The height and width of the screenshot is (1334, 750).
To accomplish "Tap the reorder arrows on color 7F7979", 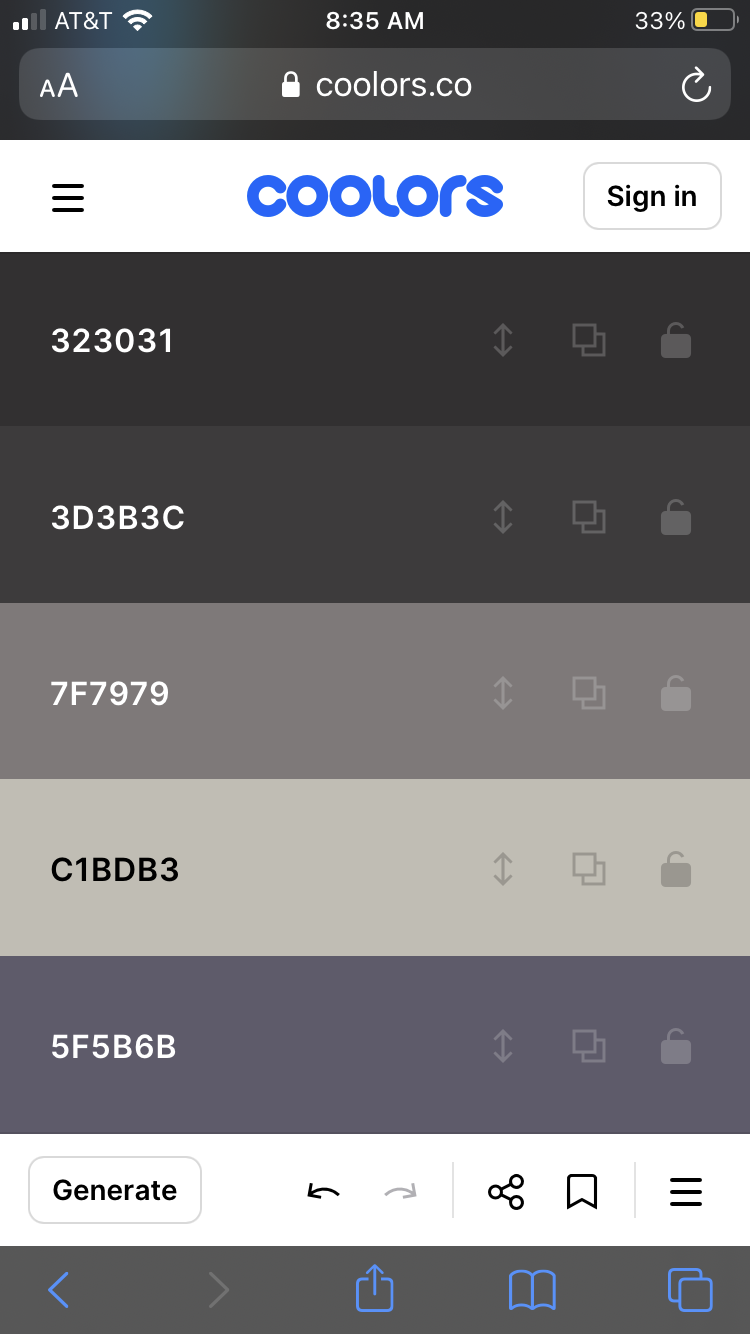I will click(503, 693).
